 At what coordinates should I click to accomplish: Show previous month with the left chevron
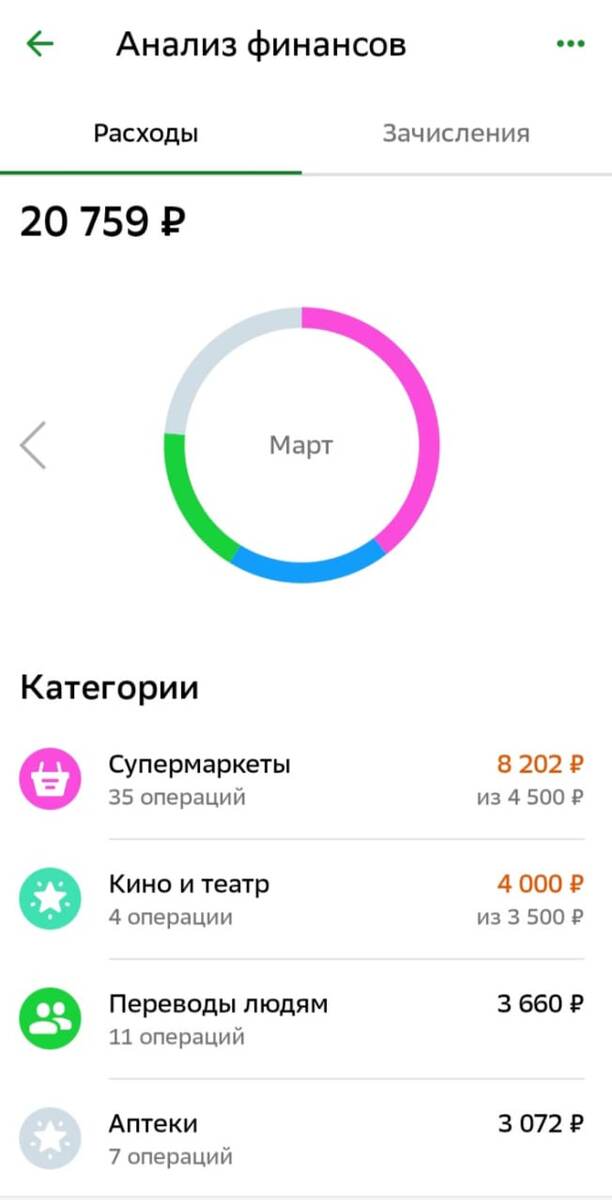click(x=33, y=445)
